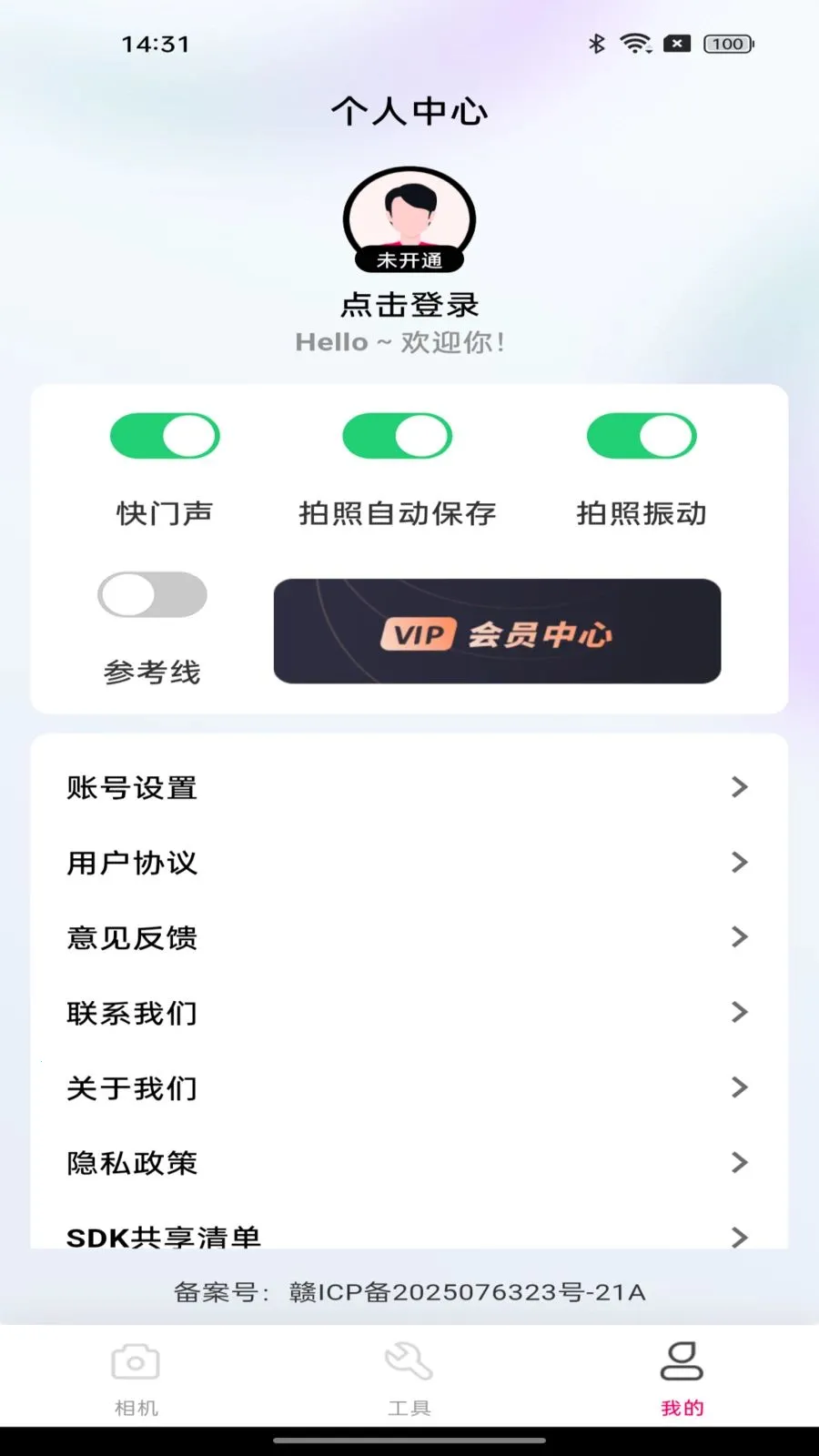
Task: Tap 点击登录 to log in
Action: tap(409, 305)
